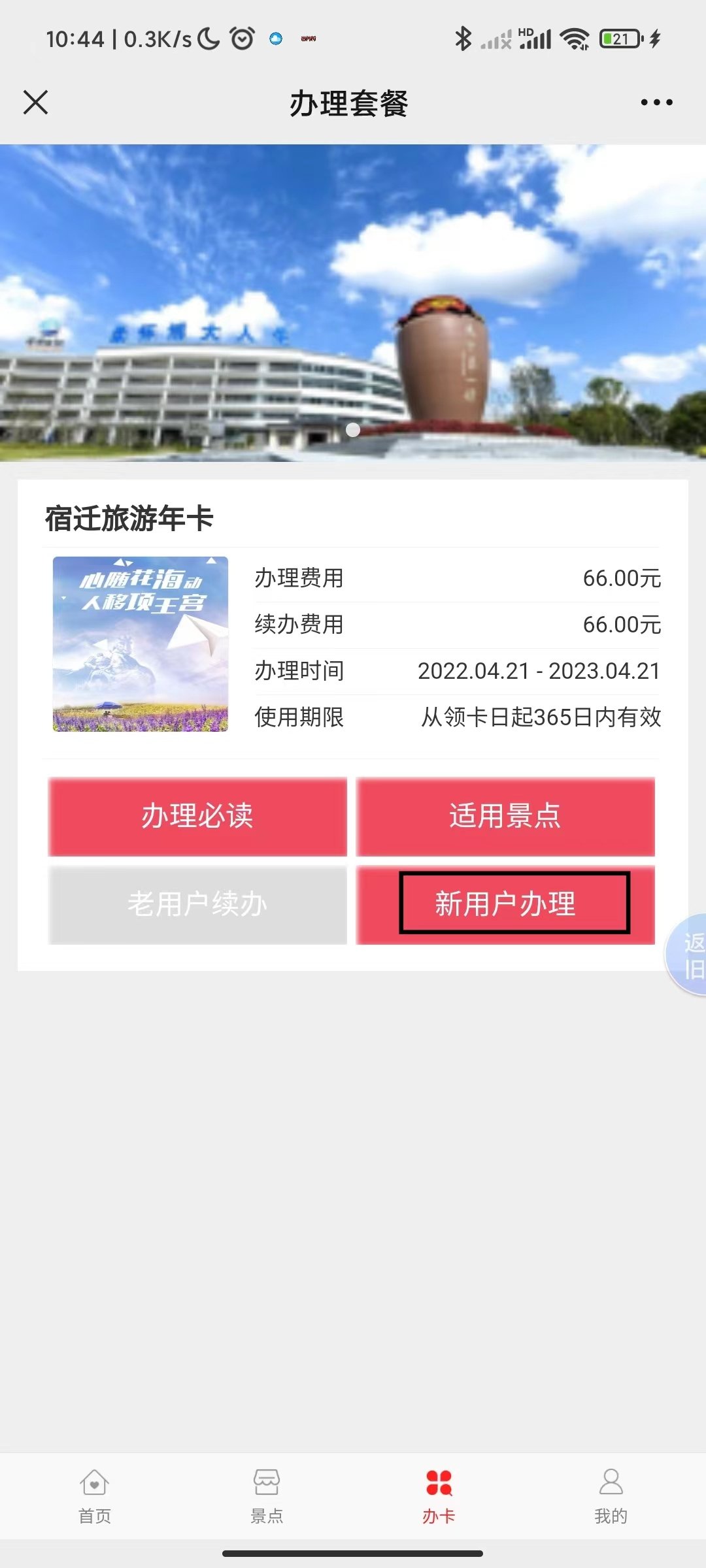Screen dimensions: 706x1568
Task: Tap 老用户续办 to renew card
Action: click(197, 905)
